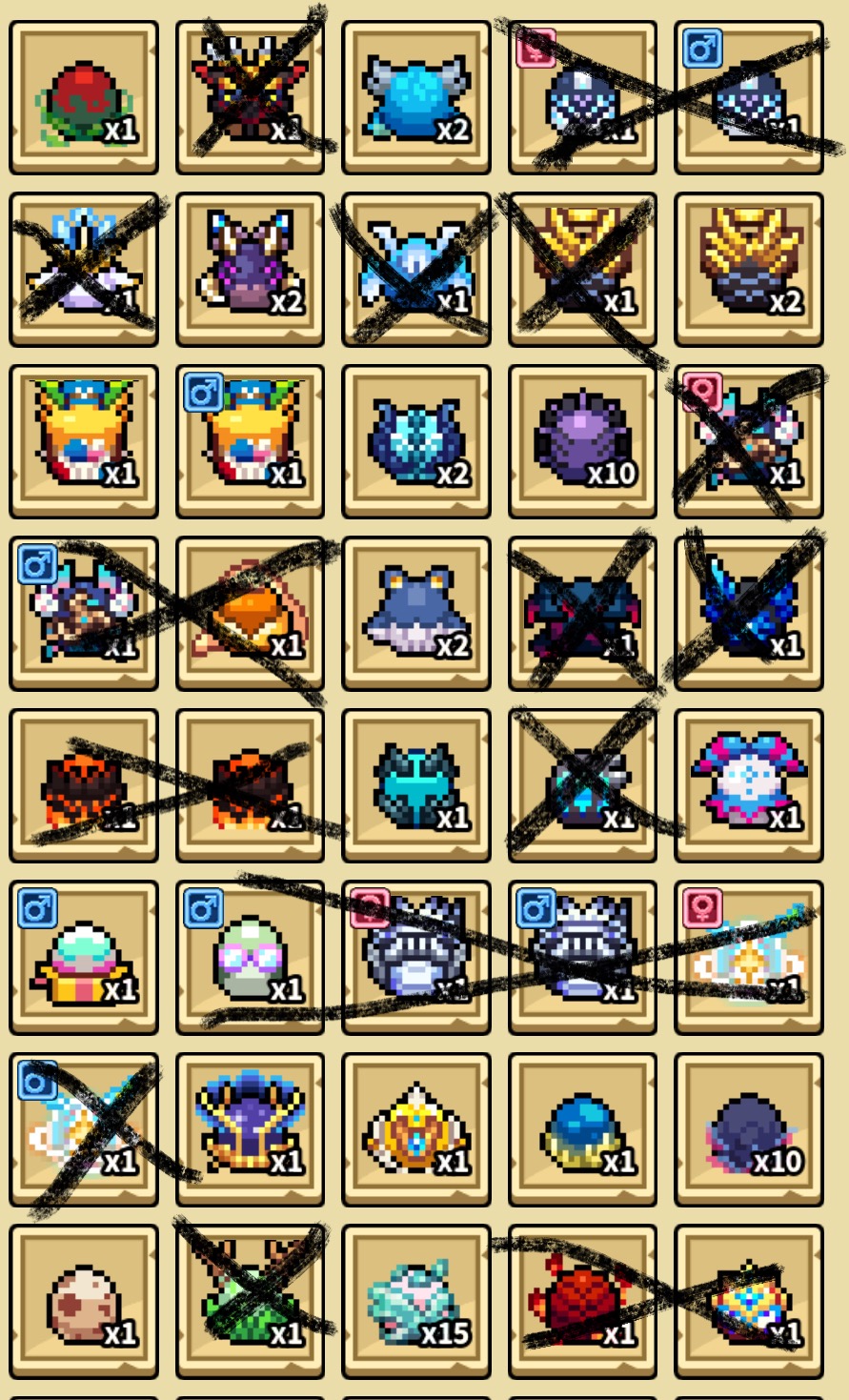Select the beige speckled egg
This screenshot has width=849, height=1400.
(84, 1301)
